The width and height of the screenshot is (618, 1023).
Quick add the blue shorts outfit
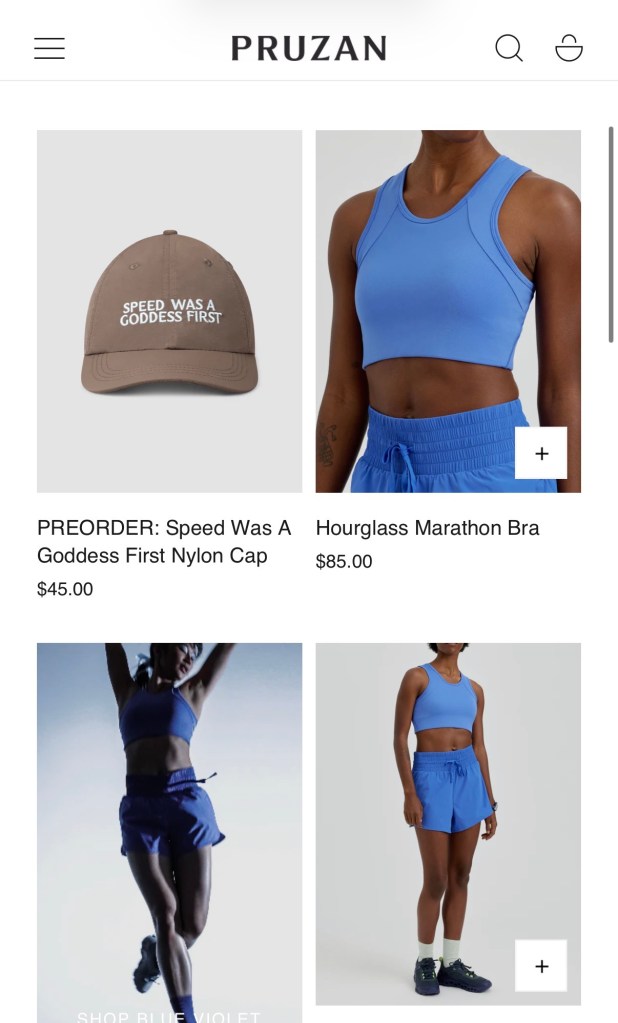tap(541, 966)
